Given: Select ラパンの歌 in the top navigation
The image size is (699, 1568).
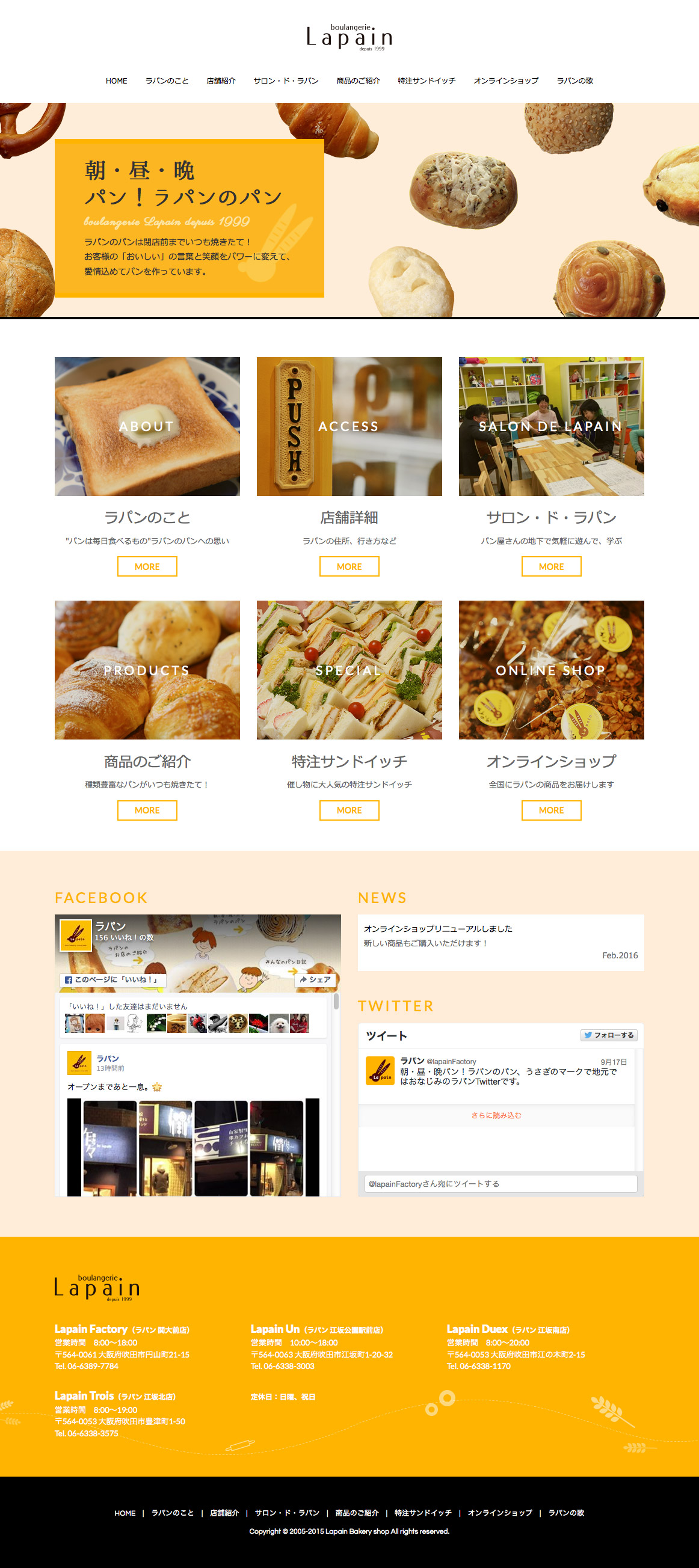Looking at the screenshot, I should tap(574, 81).
